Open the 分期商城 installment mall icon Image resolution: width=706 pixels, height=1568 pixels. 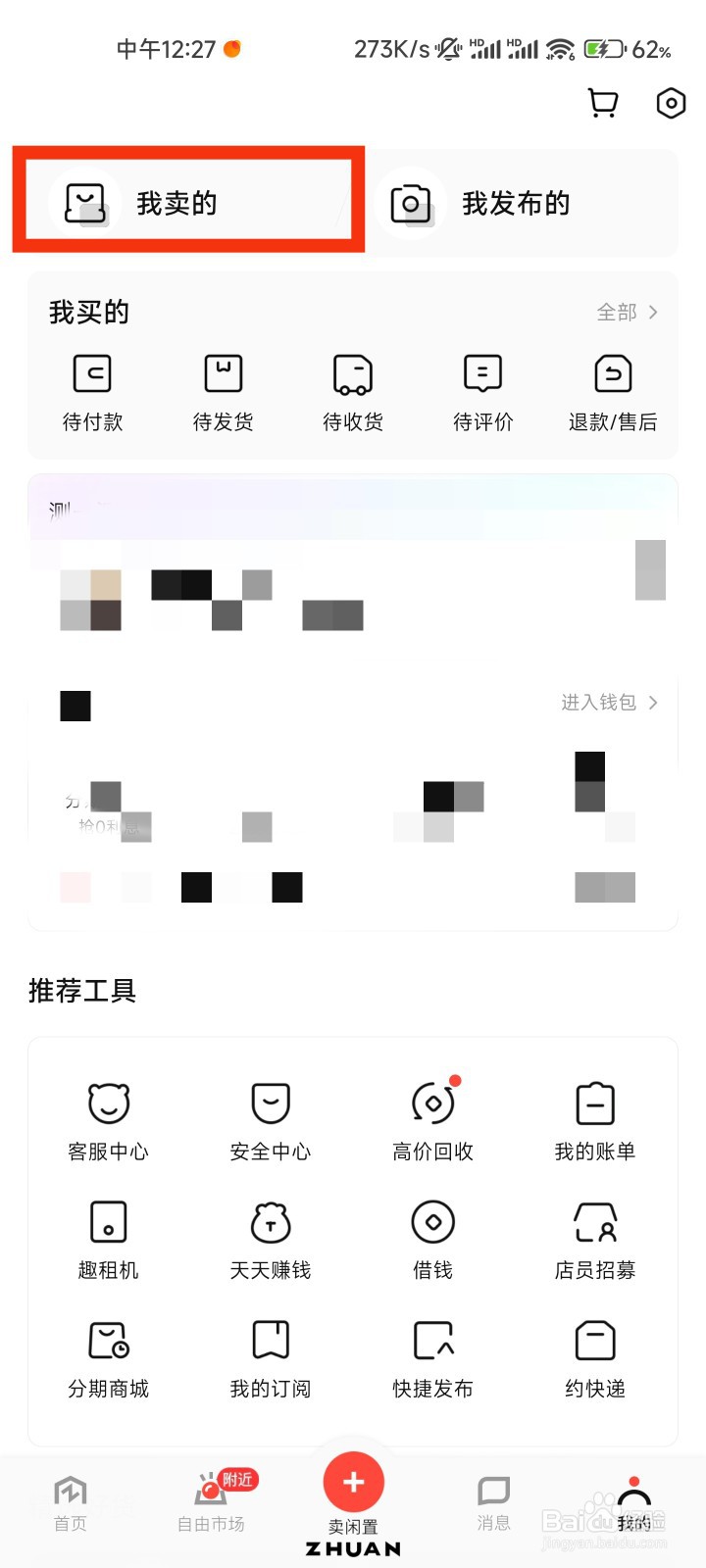(x=108, y=1354)
